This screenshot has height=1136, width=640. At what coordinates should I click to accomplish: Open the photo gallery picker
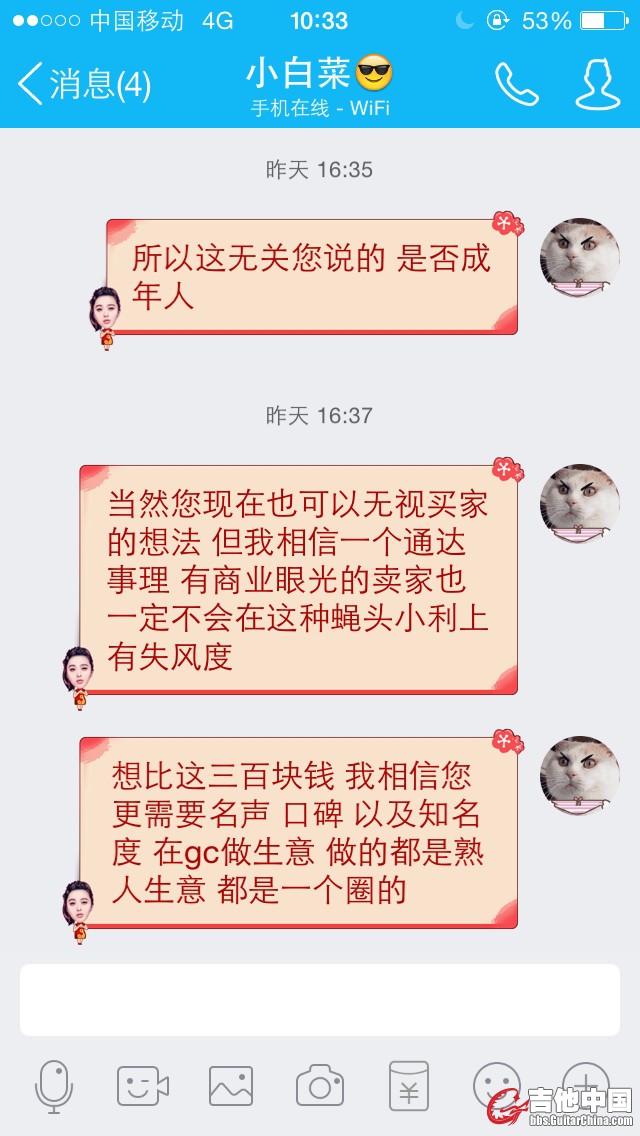point(231,1086)
